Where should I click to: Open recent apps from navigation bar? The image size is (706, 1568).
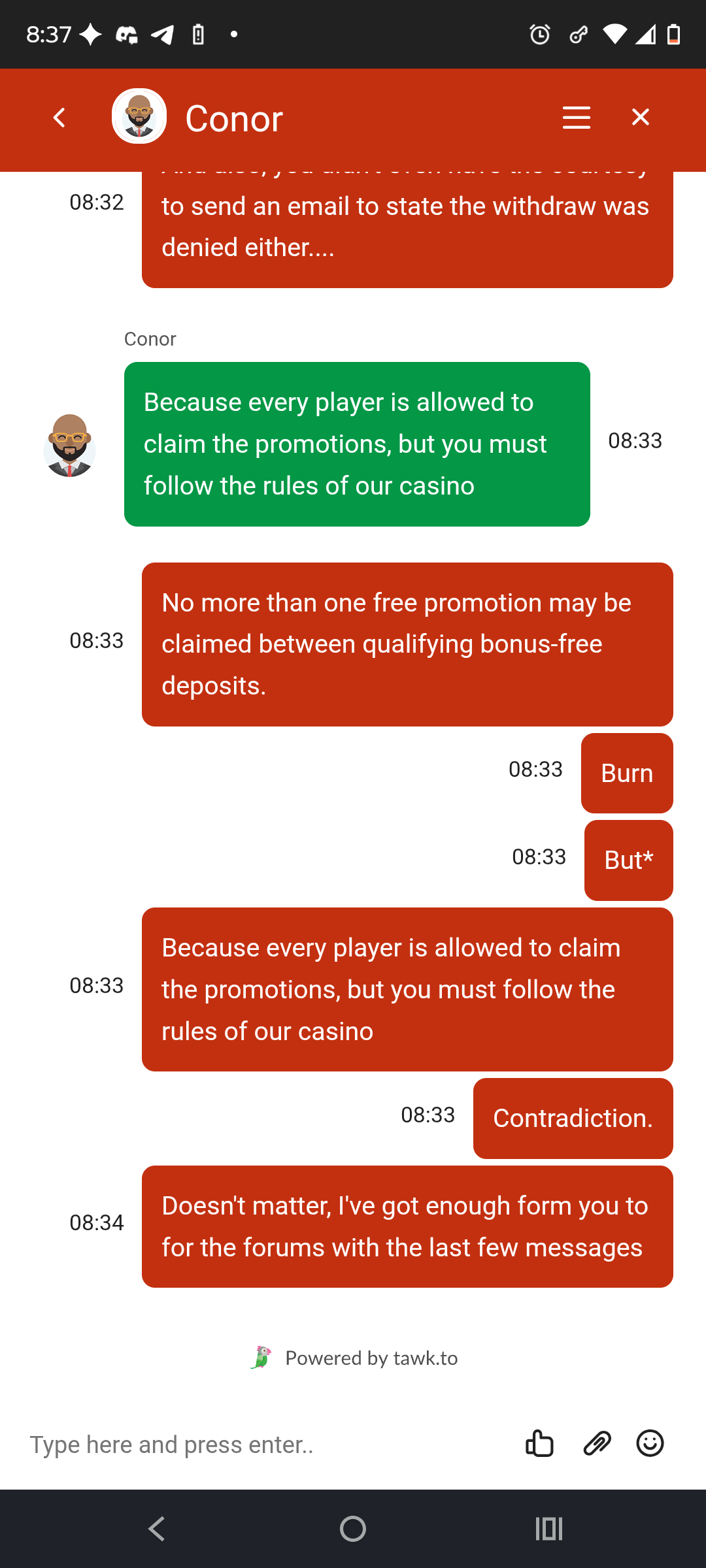(549, 1529)
